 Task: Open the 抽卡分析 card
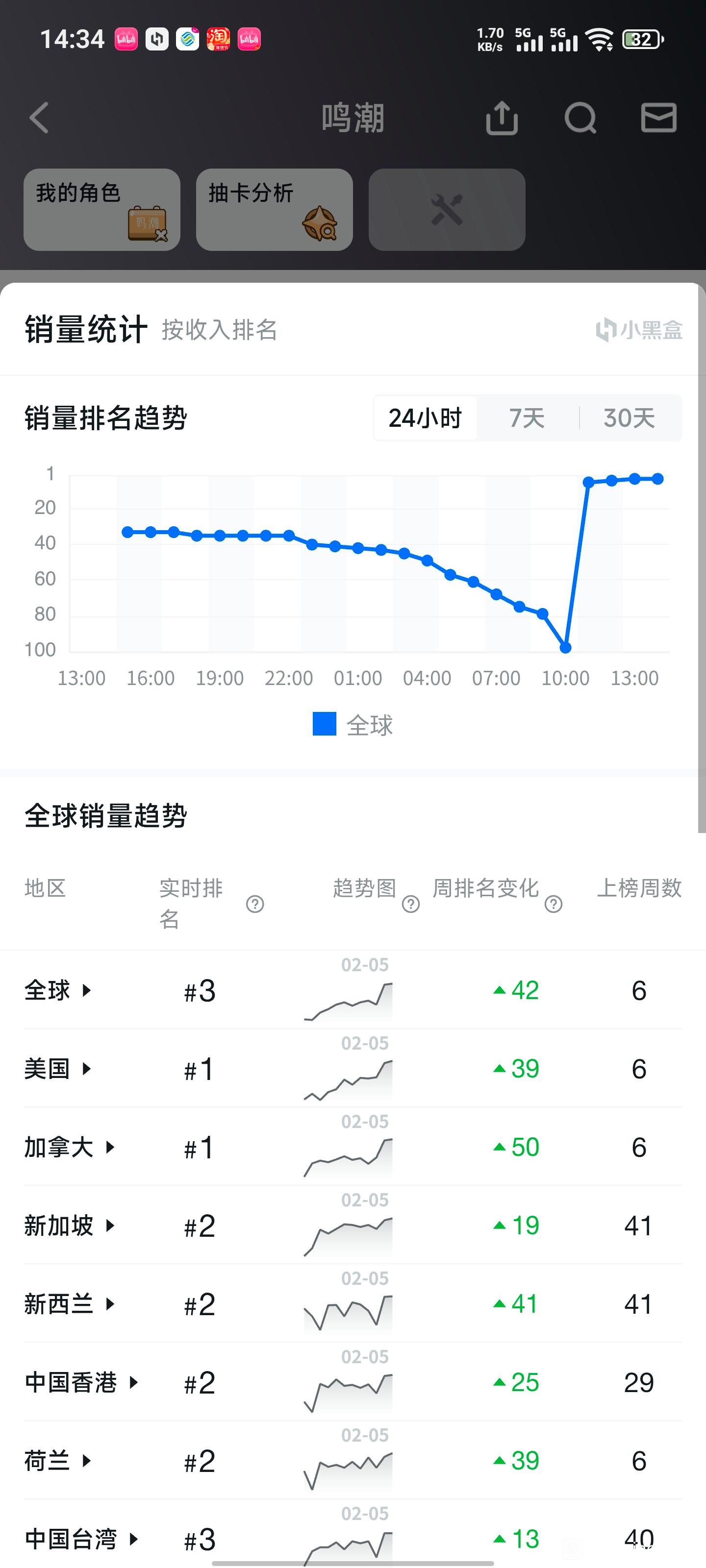point(274,209)
